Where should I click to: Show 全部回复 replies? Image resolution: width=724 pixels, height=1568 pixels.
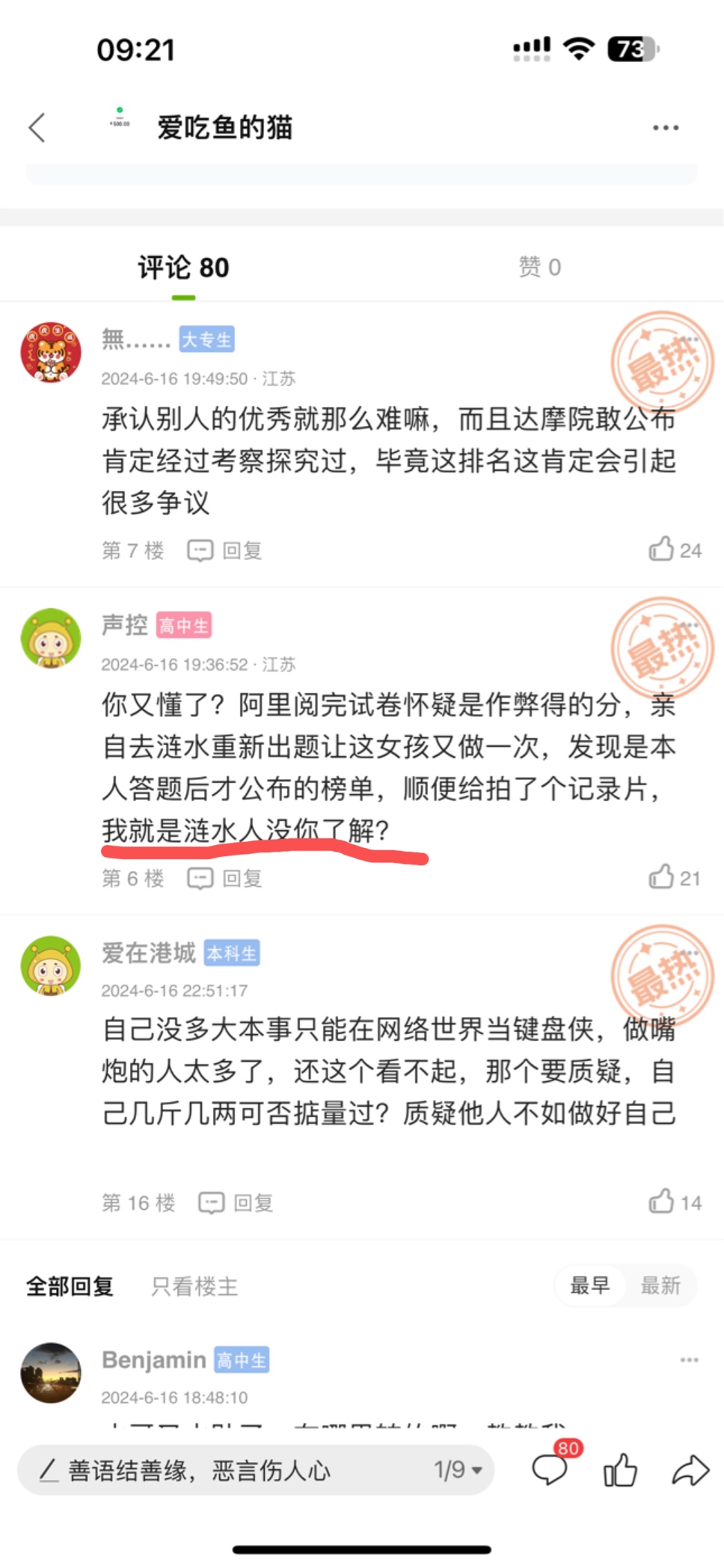[70, 1286]
